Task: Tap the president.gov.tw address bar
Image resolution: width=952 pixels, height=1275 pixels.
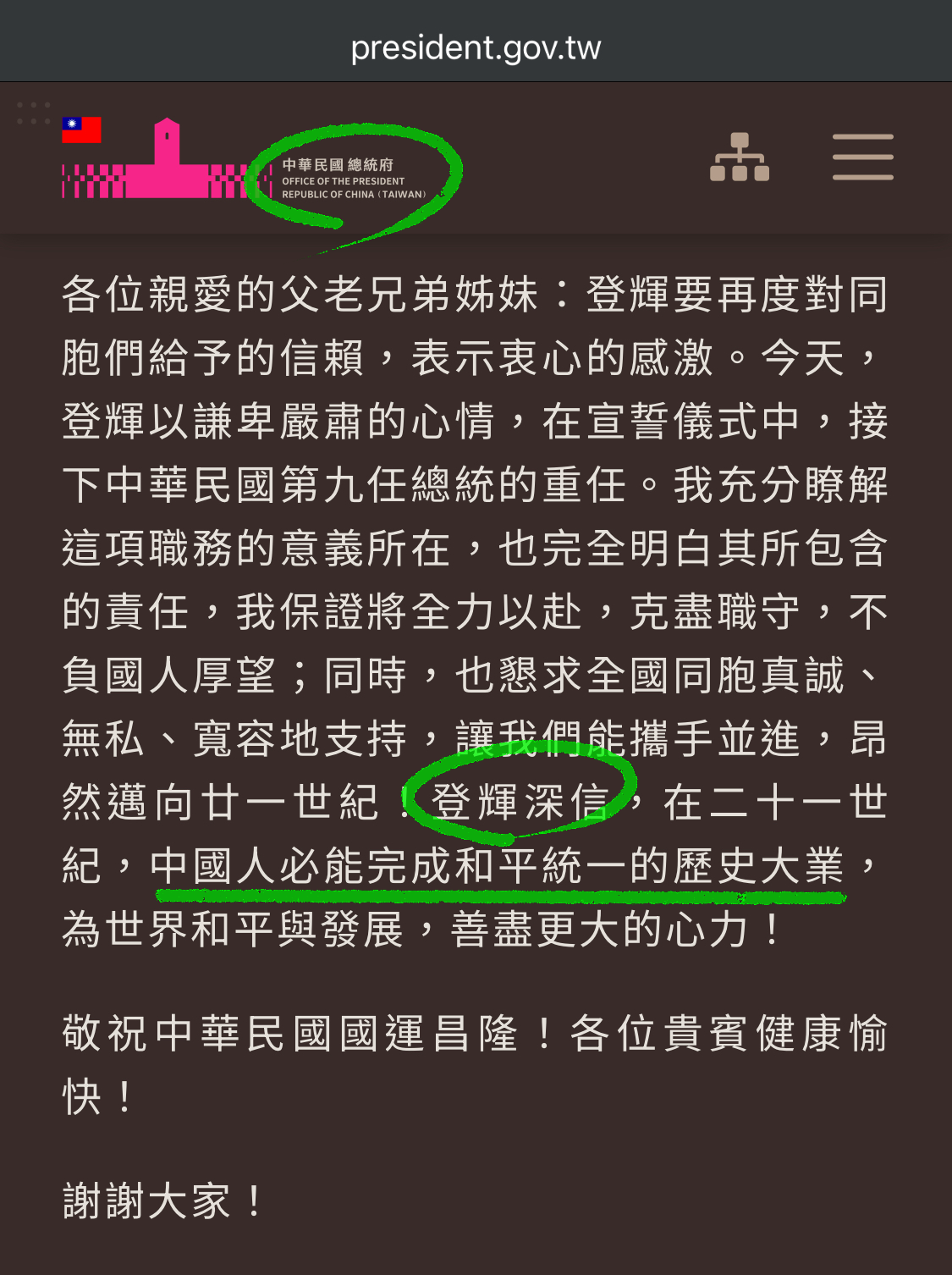Action: coord(476,47)
